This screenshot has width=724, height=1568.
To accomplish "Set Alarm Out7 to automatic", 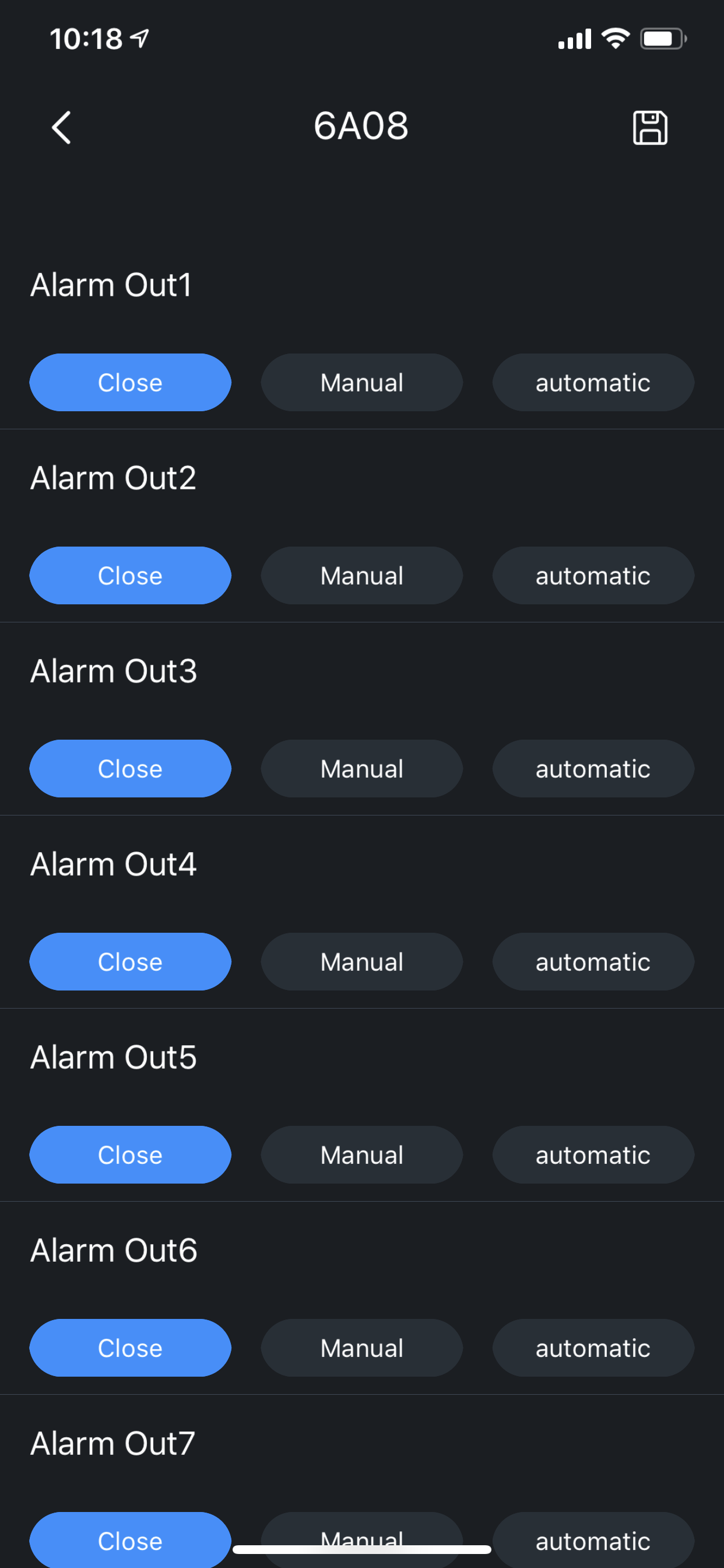I will pyautogui.click(x=593, y=1539).
